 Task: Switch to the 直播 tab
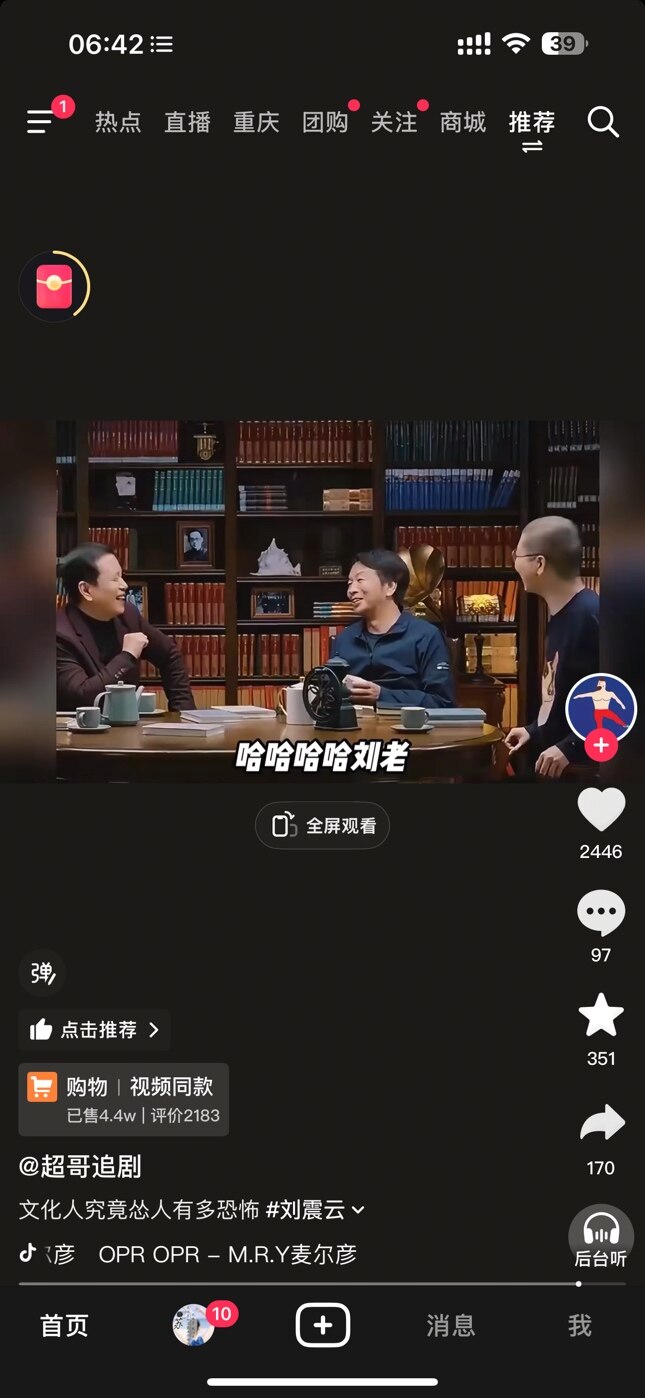187,122
